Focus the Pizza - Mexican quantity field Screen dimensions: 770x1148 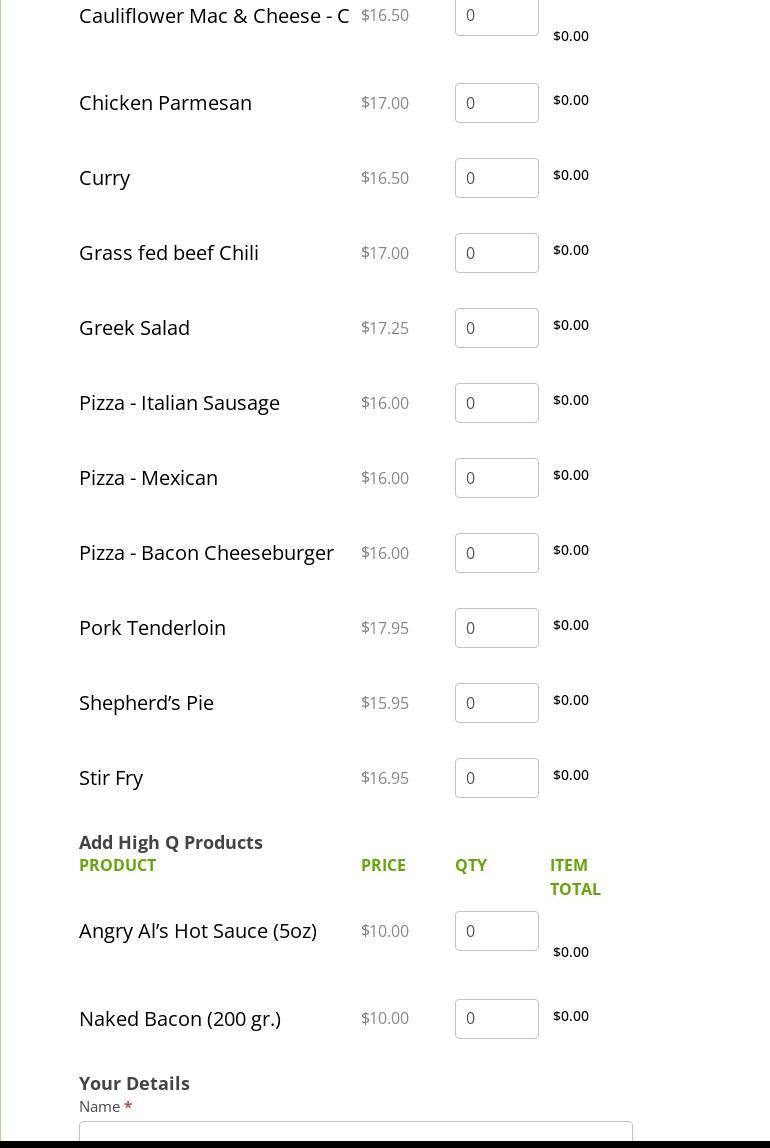(496, 478)
